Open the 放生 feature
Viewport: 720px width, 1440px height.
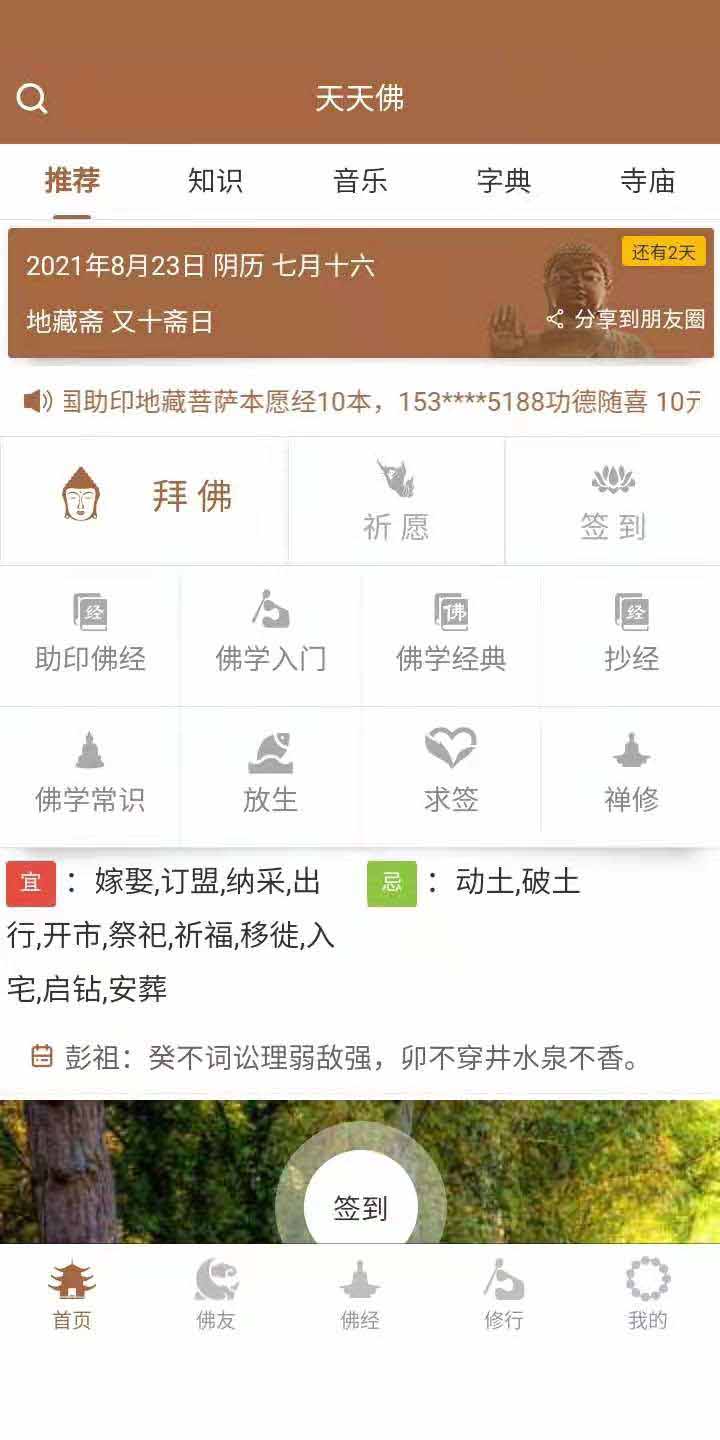(271, 775)
